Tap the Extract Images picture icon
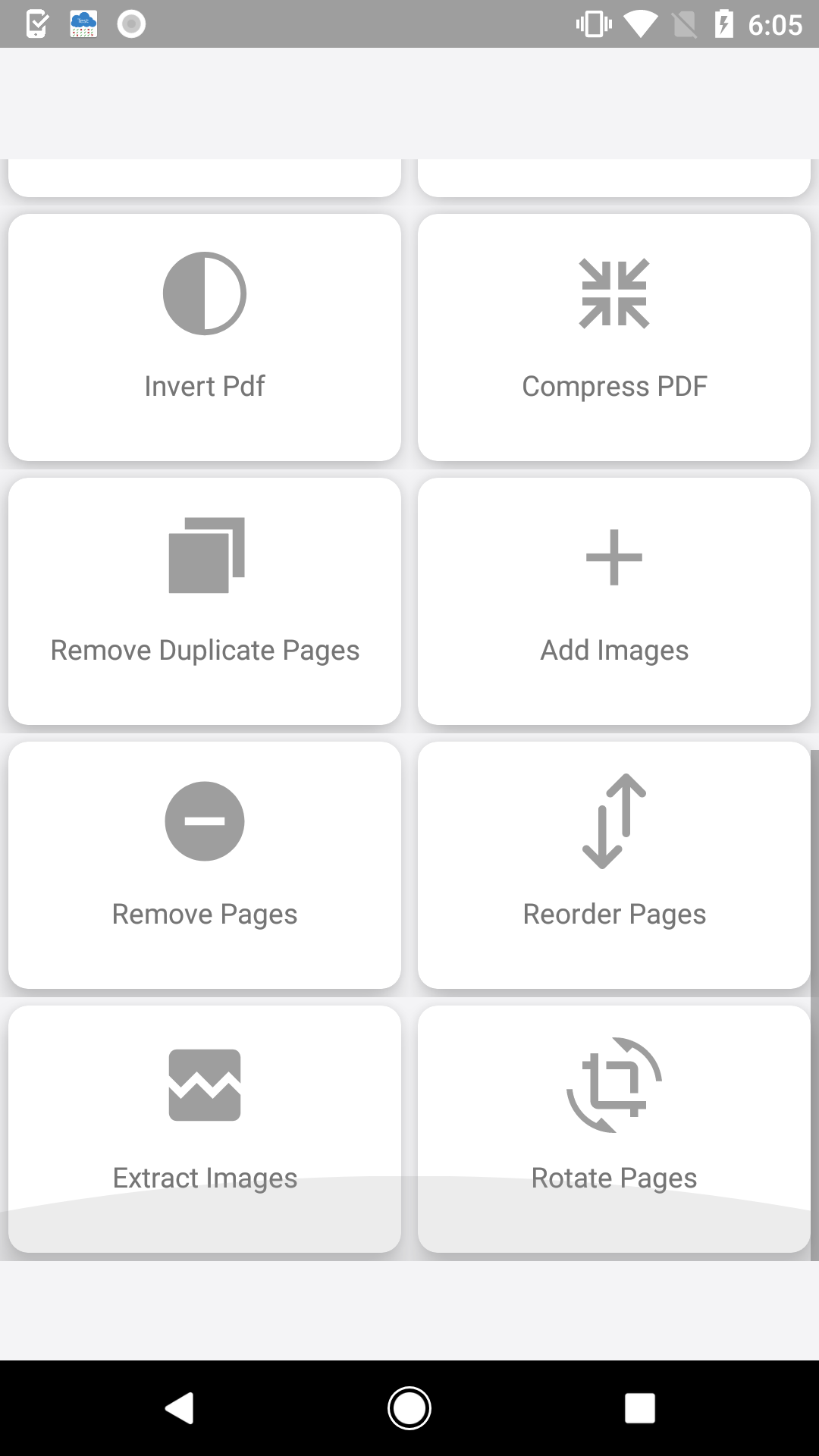The image size is (819, 1456). [x=204, y=1083]
